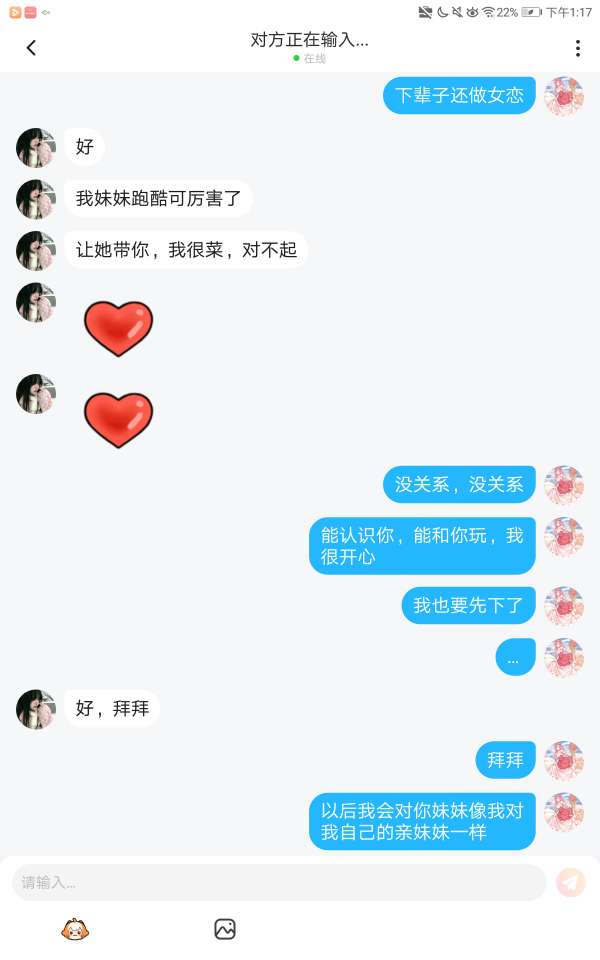The image size is (600, 960).
Task: Open the image attachment picker
Action: pos(225,929)
